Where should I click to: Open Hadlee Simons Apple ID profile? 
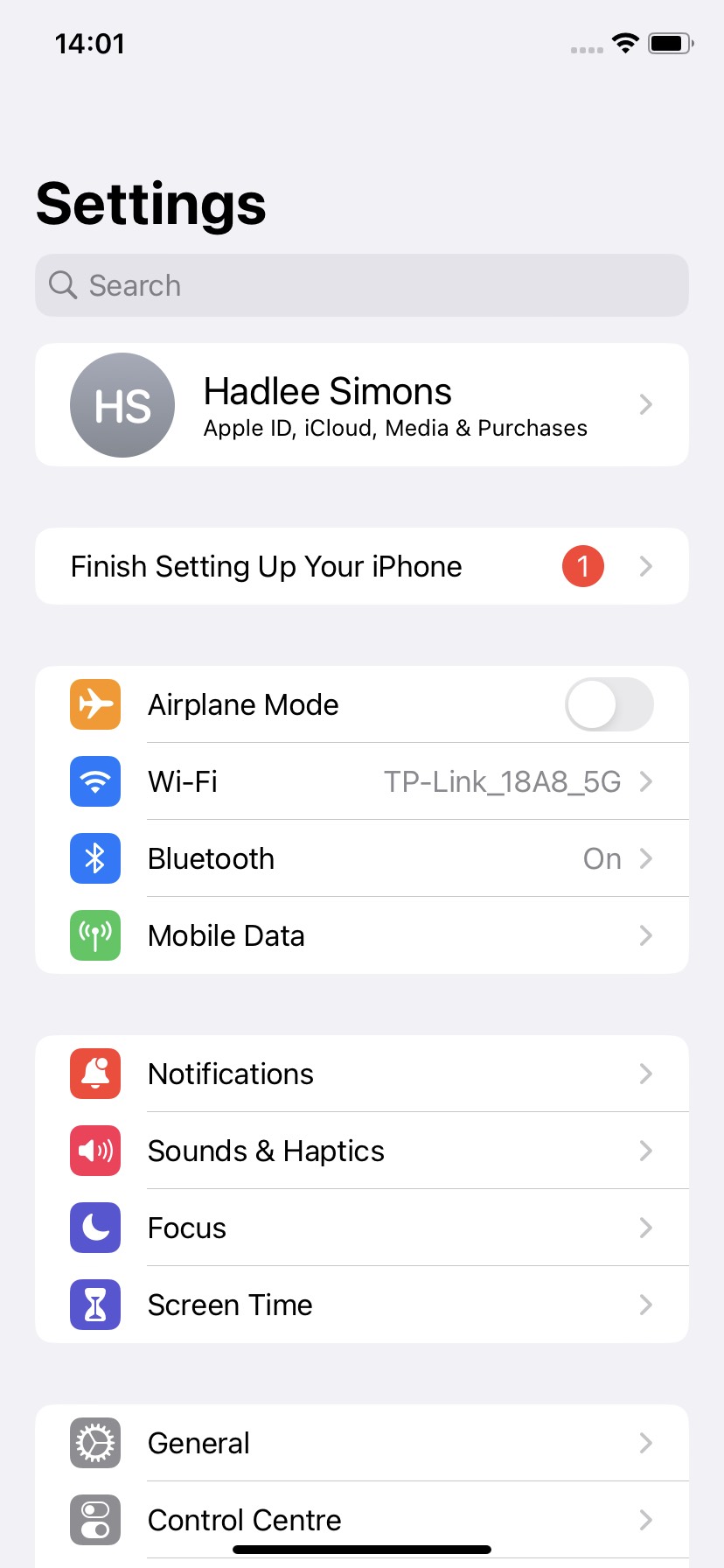coord(361,405)
